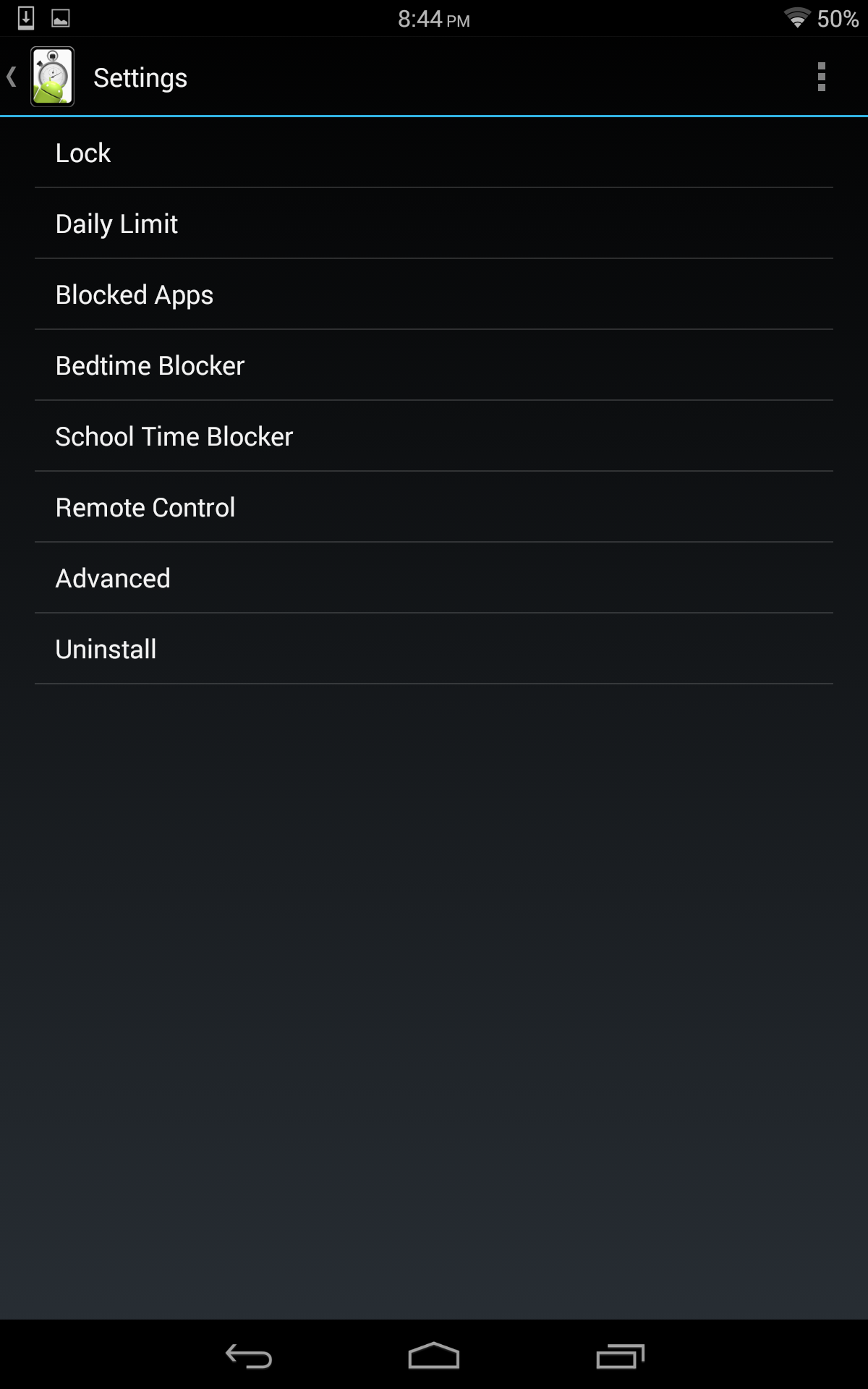Open the Advanced settings
This screenshot has height=1389, width=868.
click(434, 579)
